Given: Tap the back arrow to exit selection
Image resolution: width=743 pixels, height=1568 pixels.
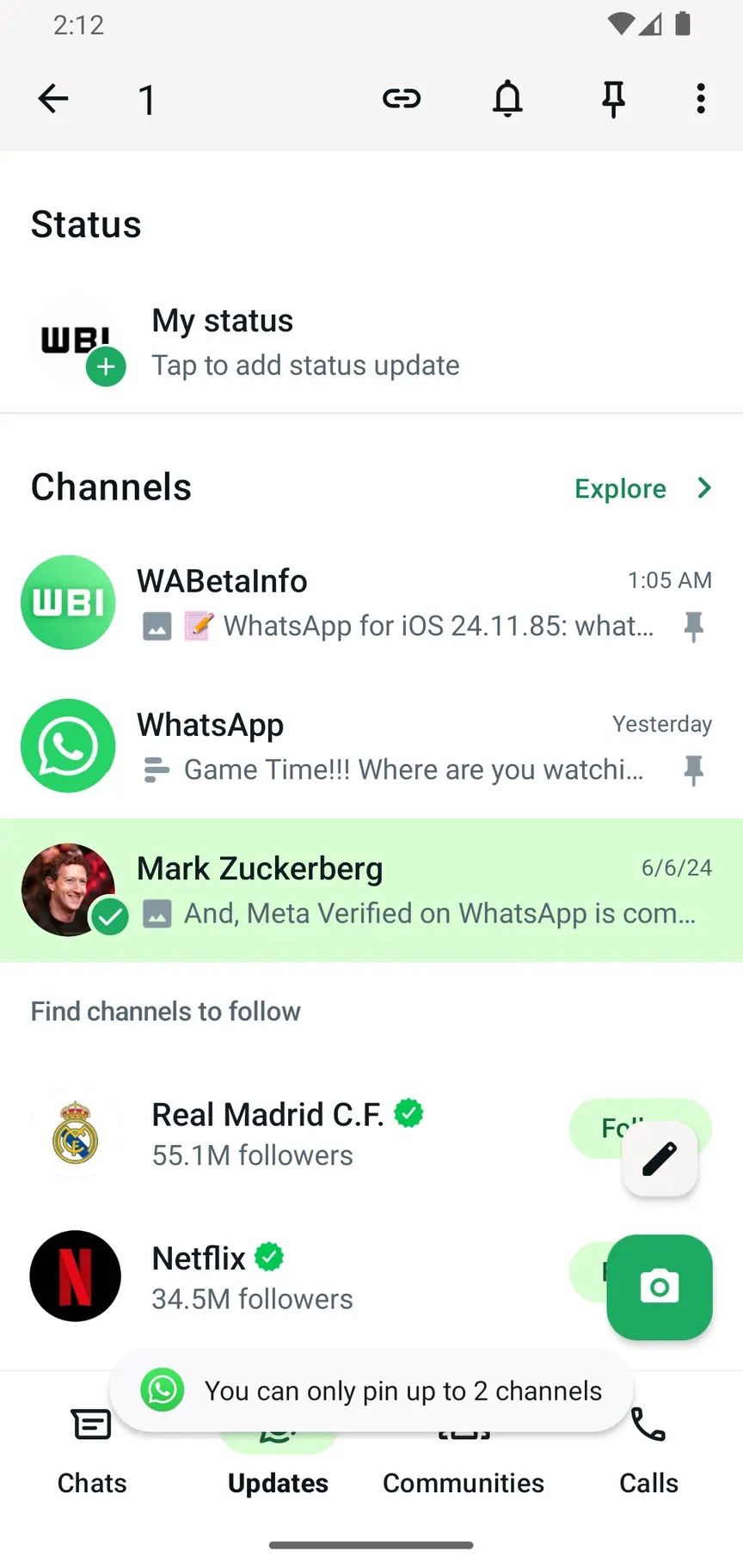Looking at the screenshot, I should 53,98.
